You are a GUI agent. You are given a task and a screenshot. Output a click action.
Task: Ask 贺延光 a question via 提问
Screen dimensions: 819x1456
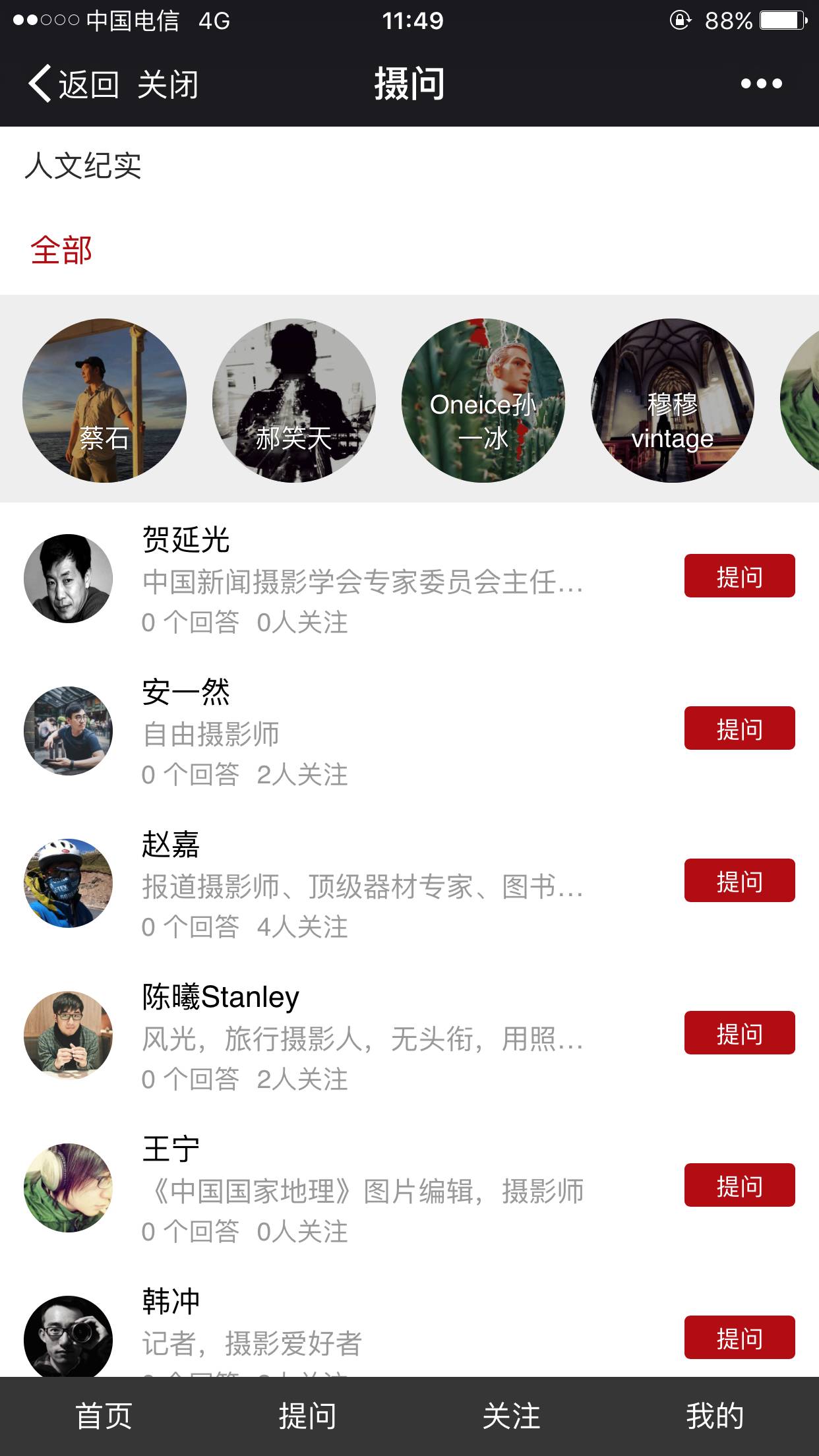[739, 576]
